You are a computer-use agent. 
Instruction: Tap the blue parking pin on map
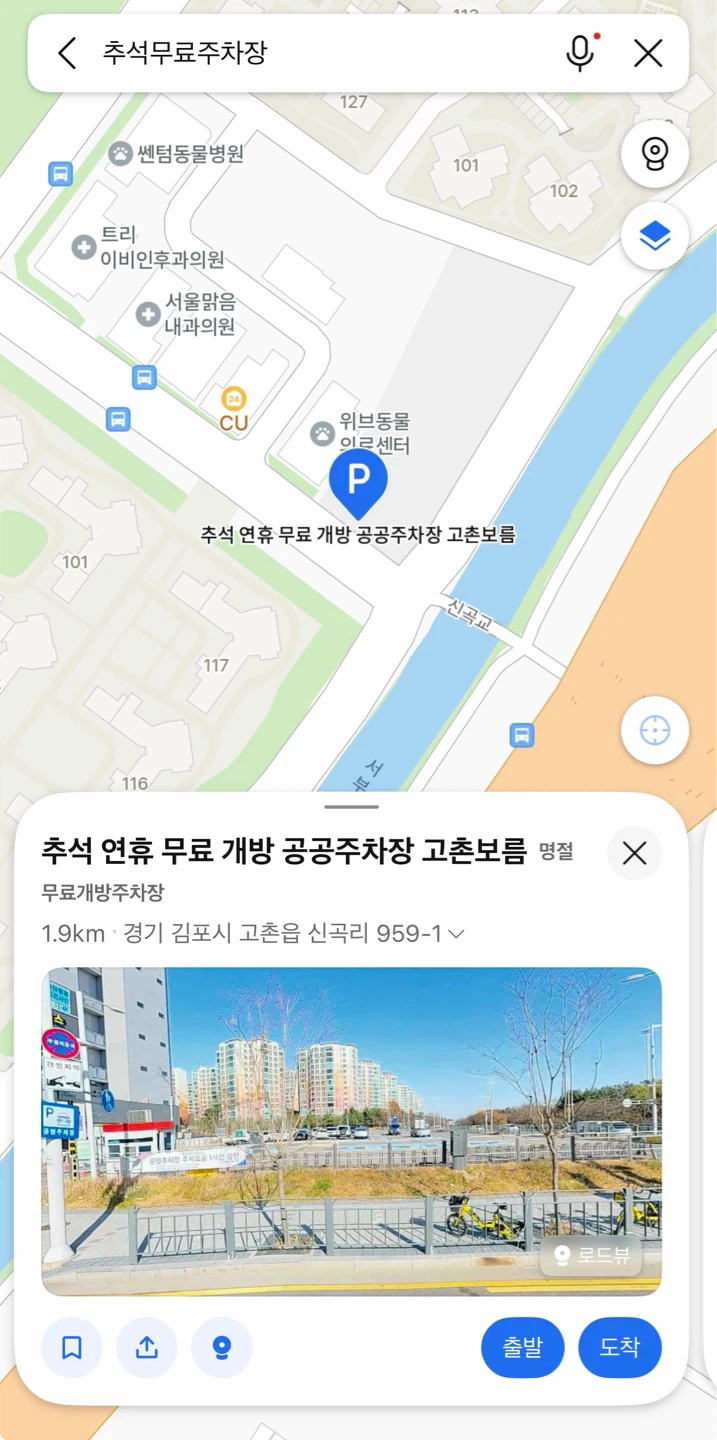click(358, 483)
